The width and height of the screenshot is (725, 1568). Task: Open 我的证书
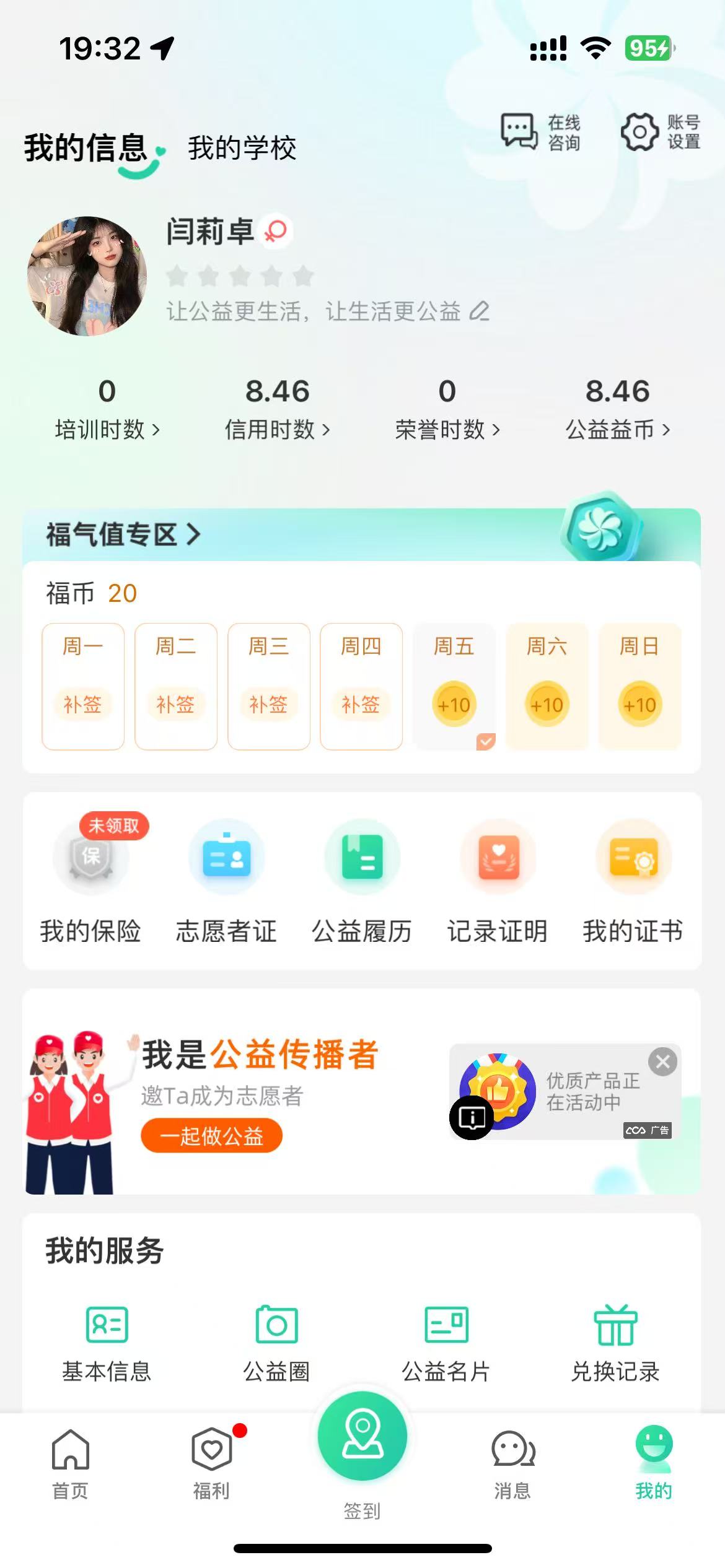(x=633, y=879)
